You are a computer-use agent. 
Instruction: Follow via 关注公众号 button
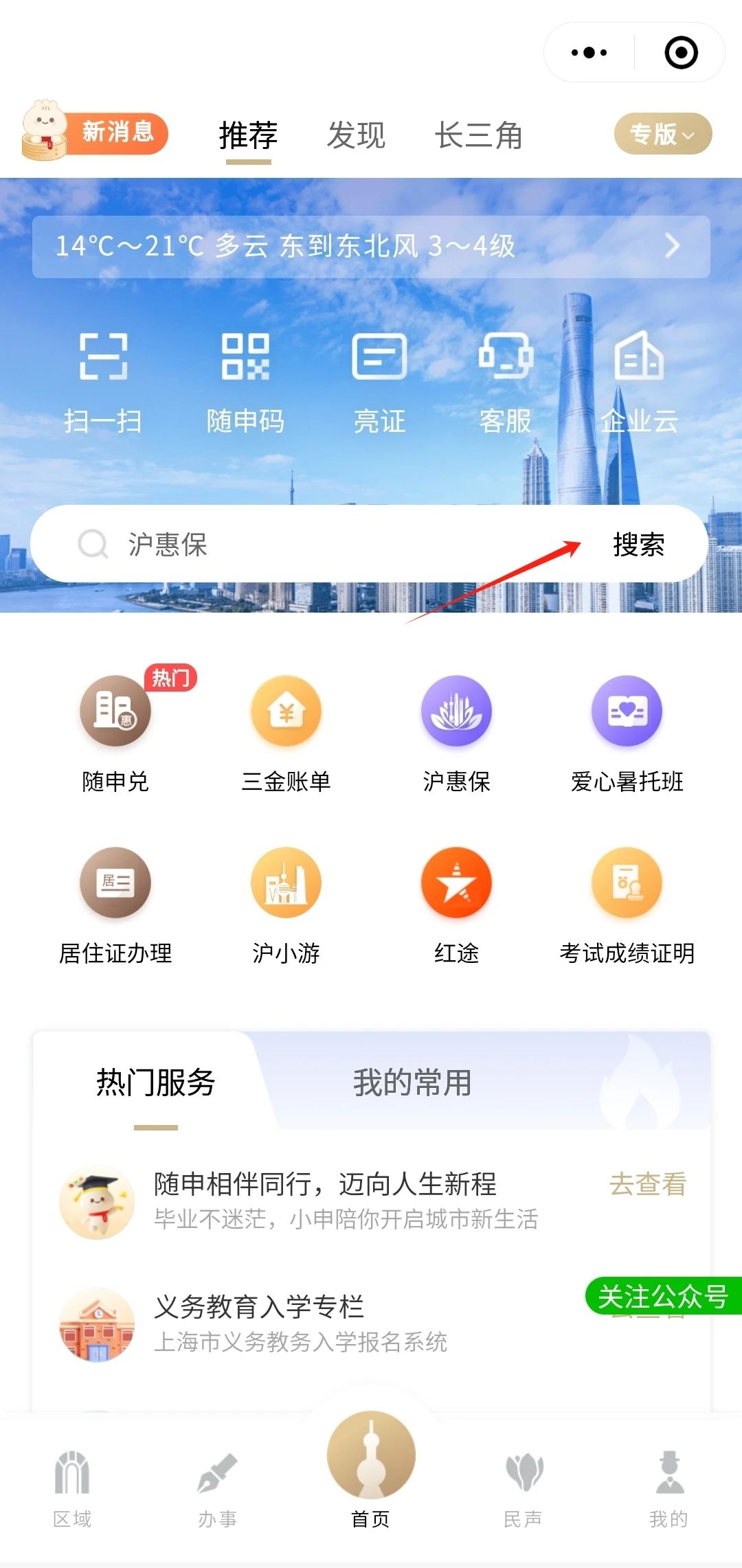coord(662,1297)
